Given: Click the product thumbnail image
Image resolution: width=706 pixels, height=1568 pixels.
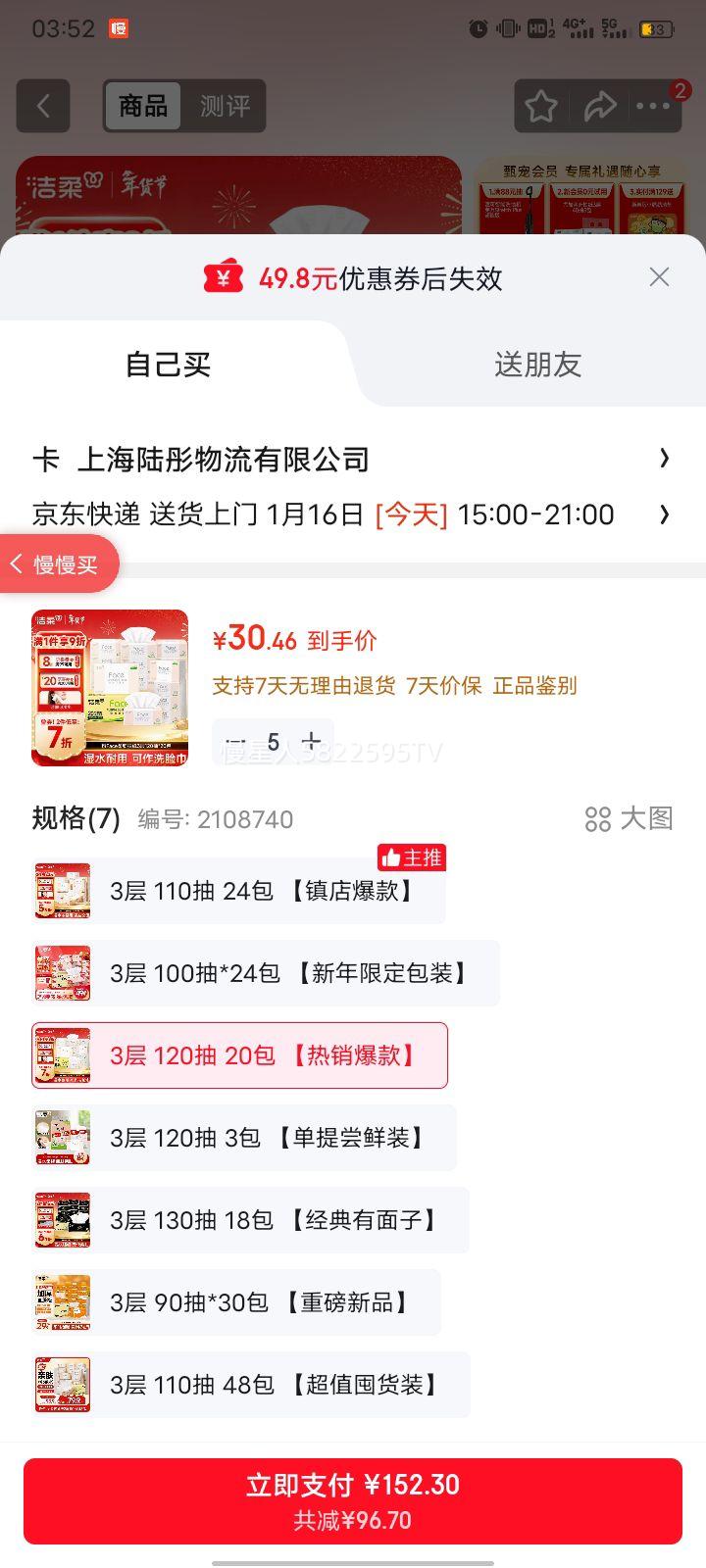Looking at the screenshot, I should [x=108, y=687].
